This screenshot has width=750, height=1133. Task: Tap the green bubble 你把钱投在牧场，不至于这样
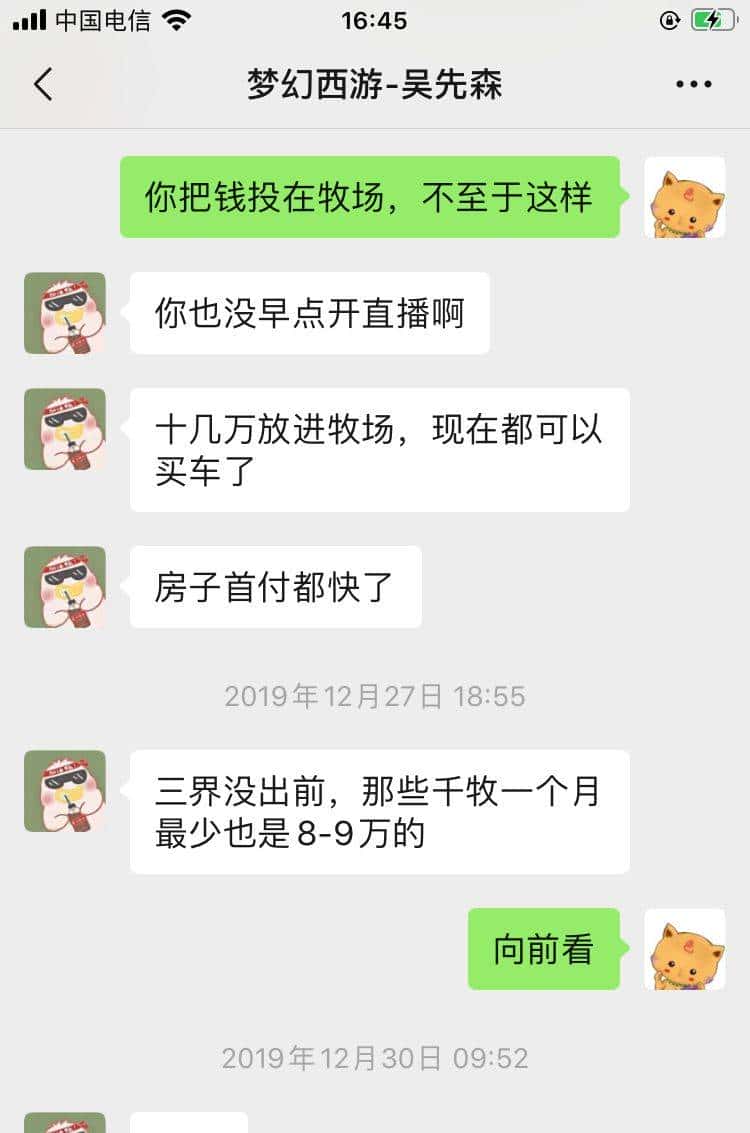(370, 198)
